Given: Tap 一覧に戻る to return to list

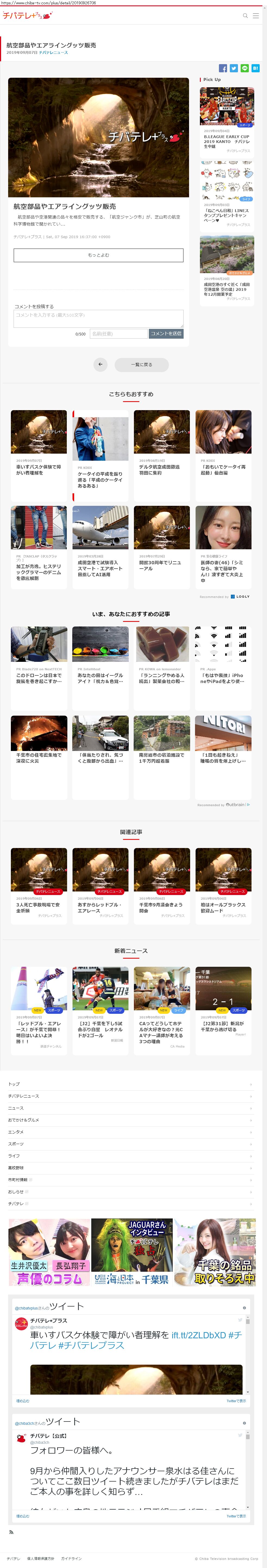Looking at the screenshot, I should coord(142,364).
